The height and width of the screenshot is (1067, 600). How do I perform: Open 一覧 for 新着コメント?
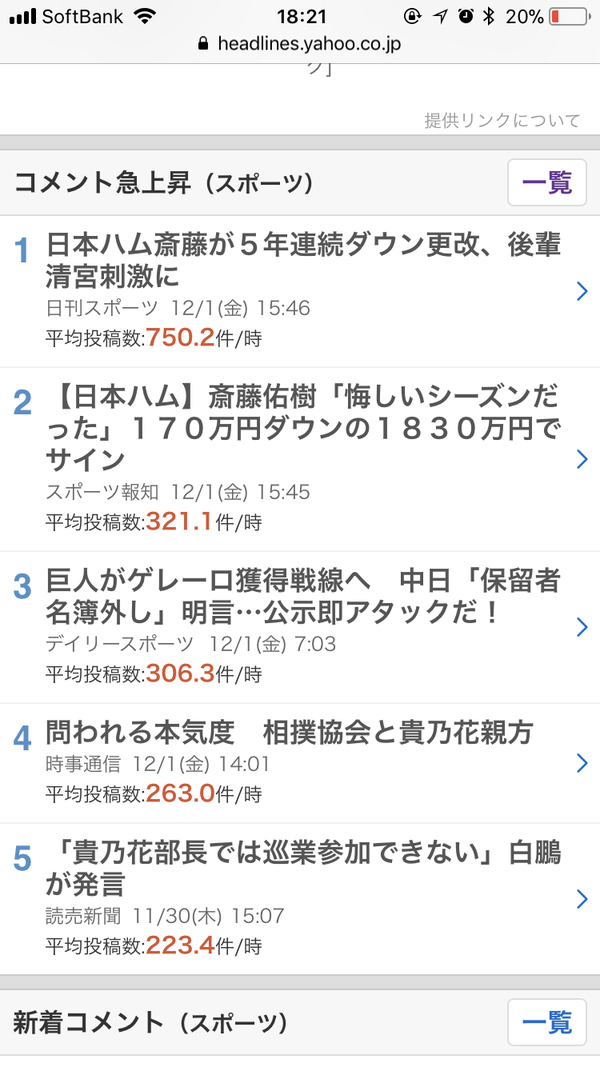coord(546,1022)
